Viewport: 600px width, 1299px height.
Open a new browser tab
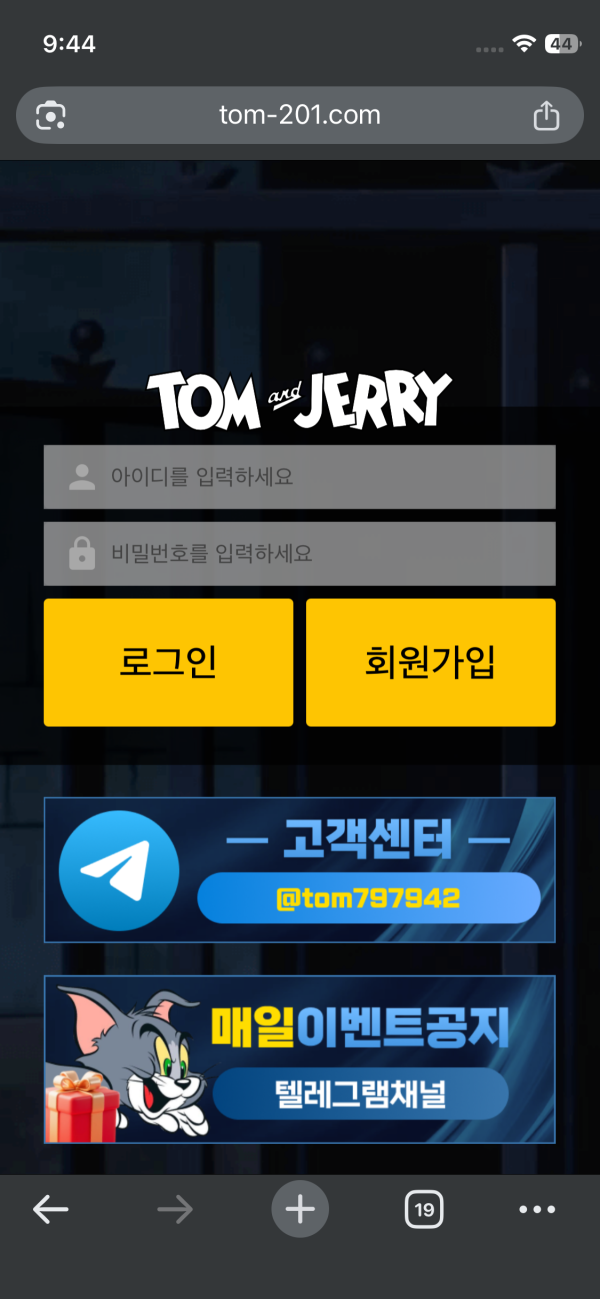click(300, 1209)
